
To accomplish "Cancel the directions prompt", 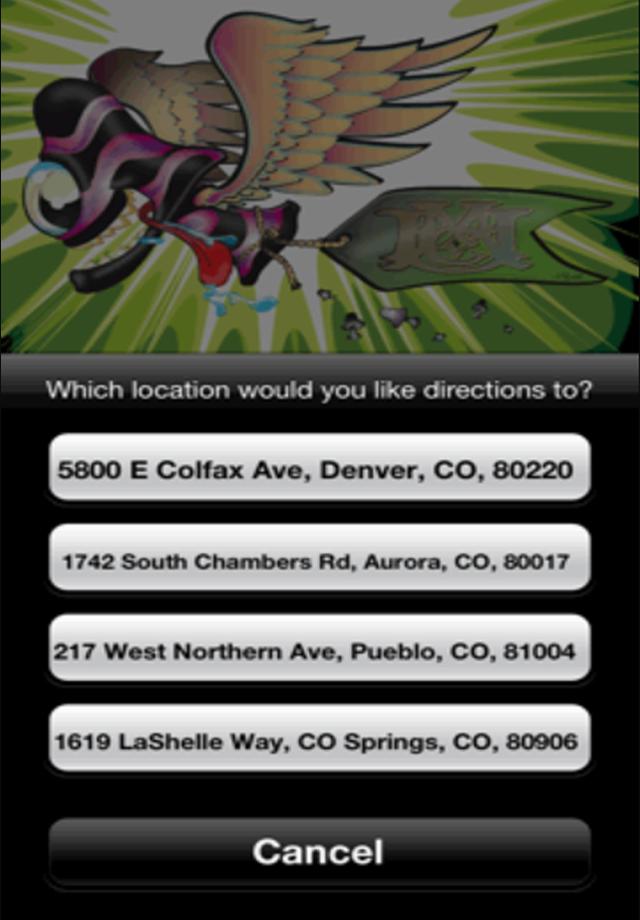I will pos(319,851).
